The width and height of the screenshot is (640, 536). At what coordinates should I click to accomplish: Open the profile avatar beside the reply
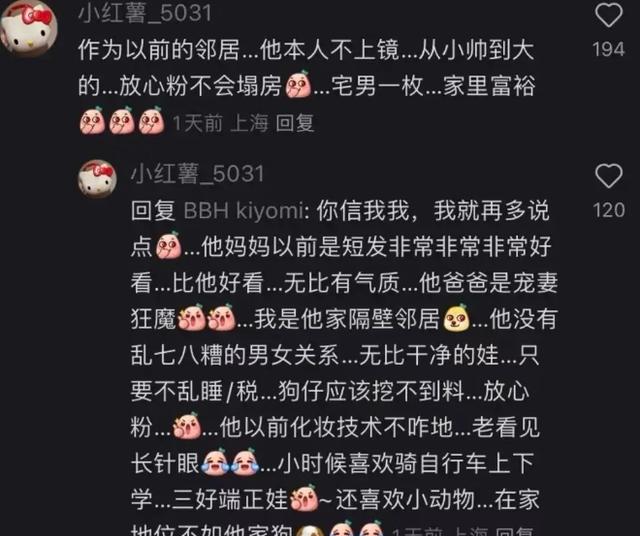pyautogui.click(x=98, y=178)
